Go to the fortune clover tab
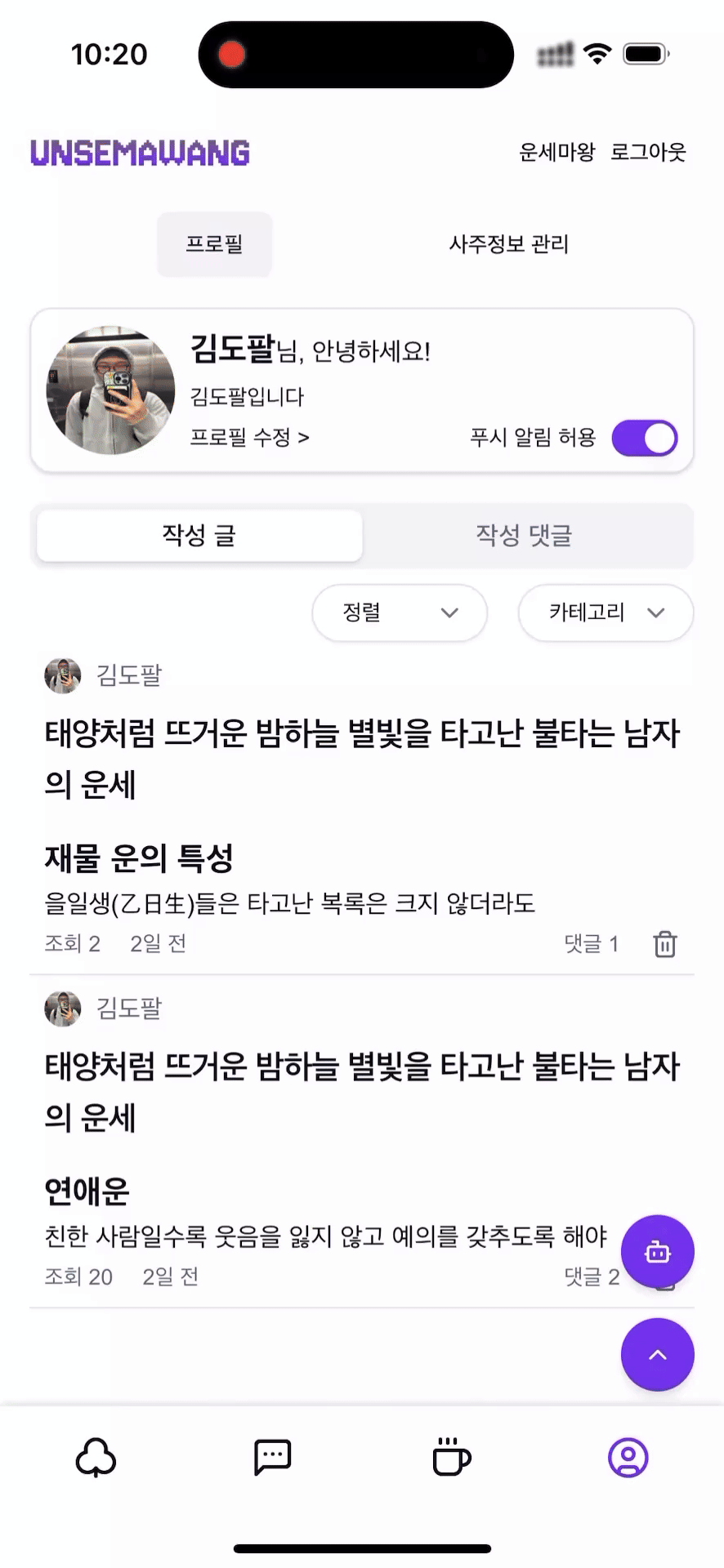 coord(96,1458)
